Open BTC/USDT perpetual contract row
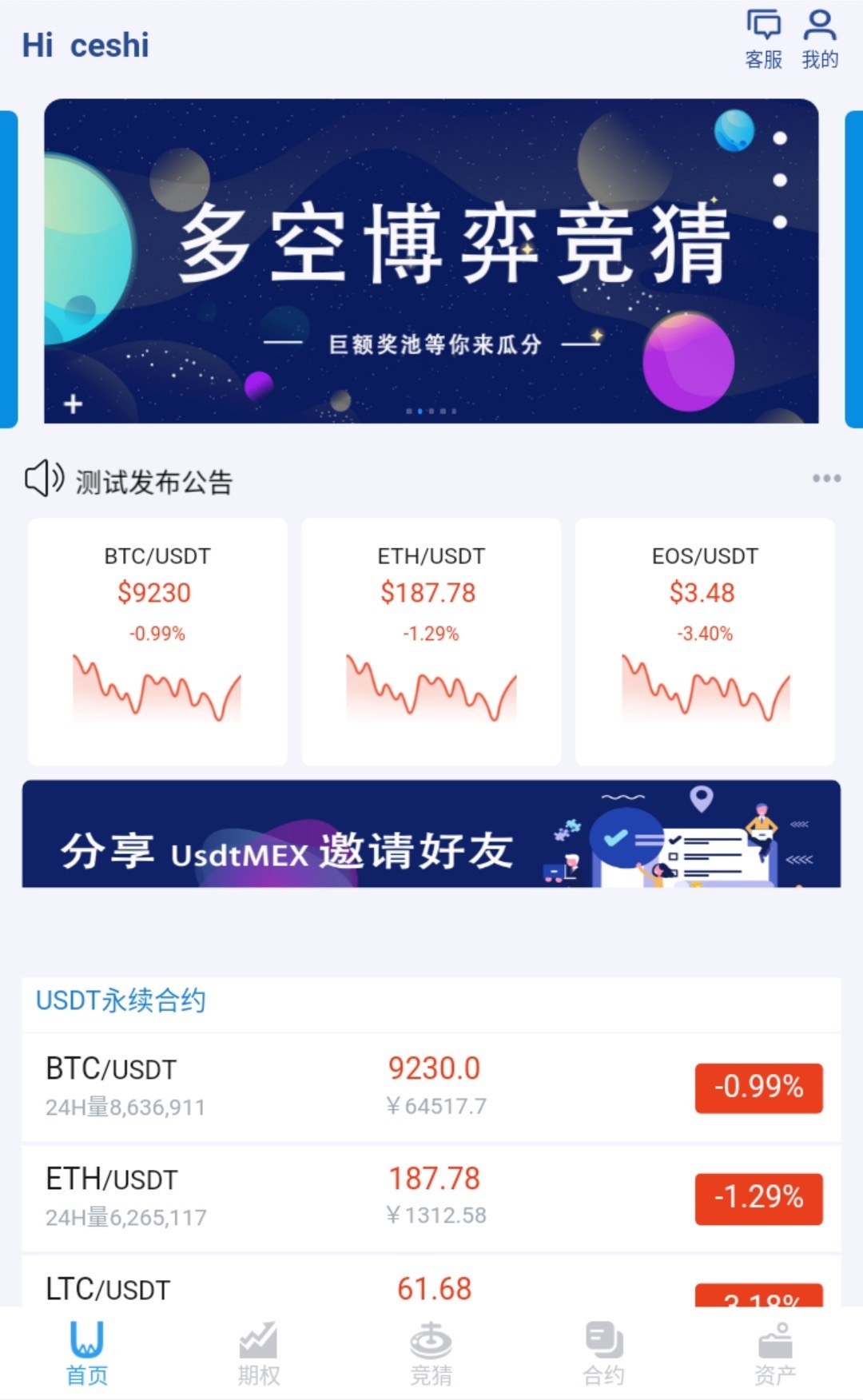The height and width of the screenshot is (1400, 863). [x=431, y=1087]
